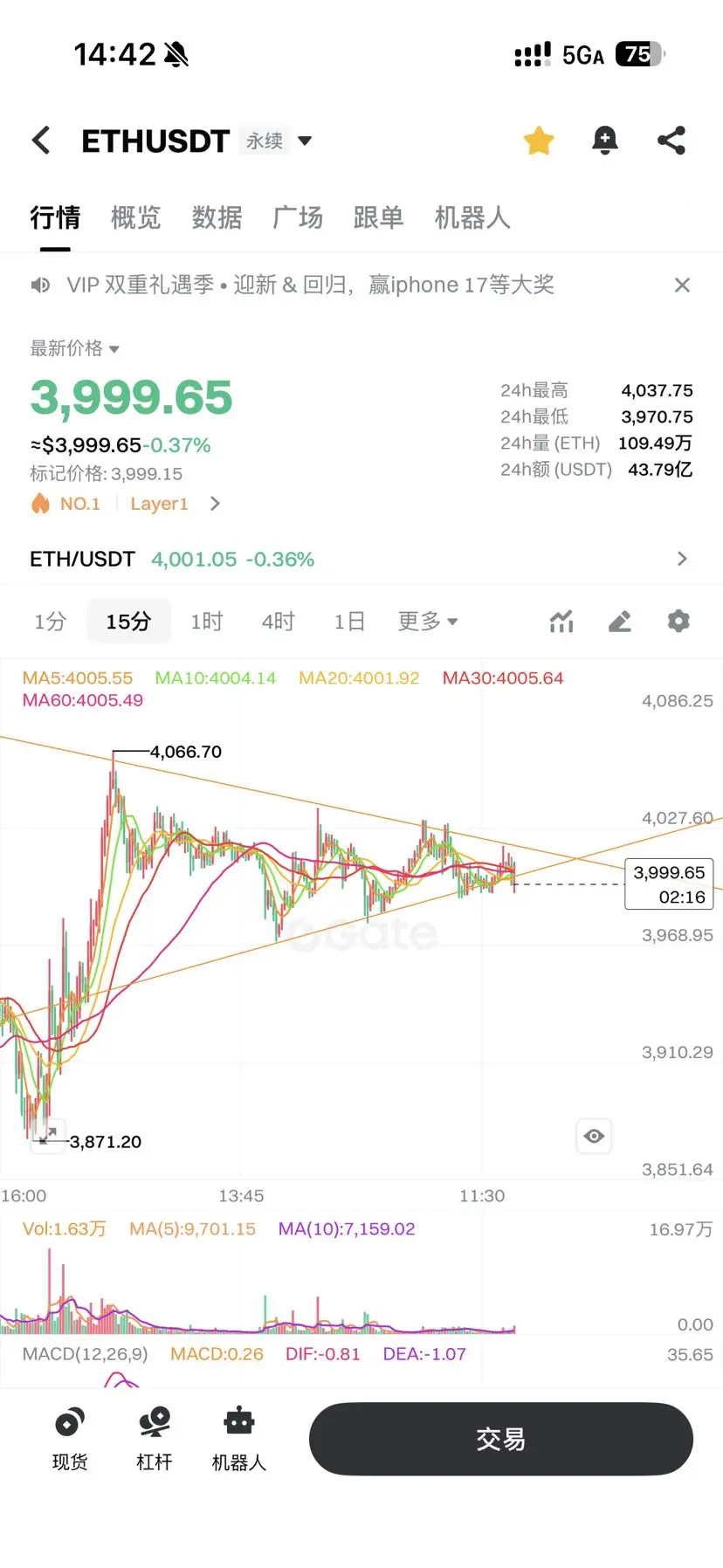Share ETHUSDT using the share icon
This screenshot has height=1568, width=723.
pos(671,140)
